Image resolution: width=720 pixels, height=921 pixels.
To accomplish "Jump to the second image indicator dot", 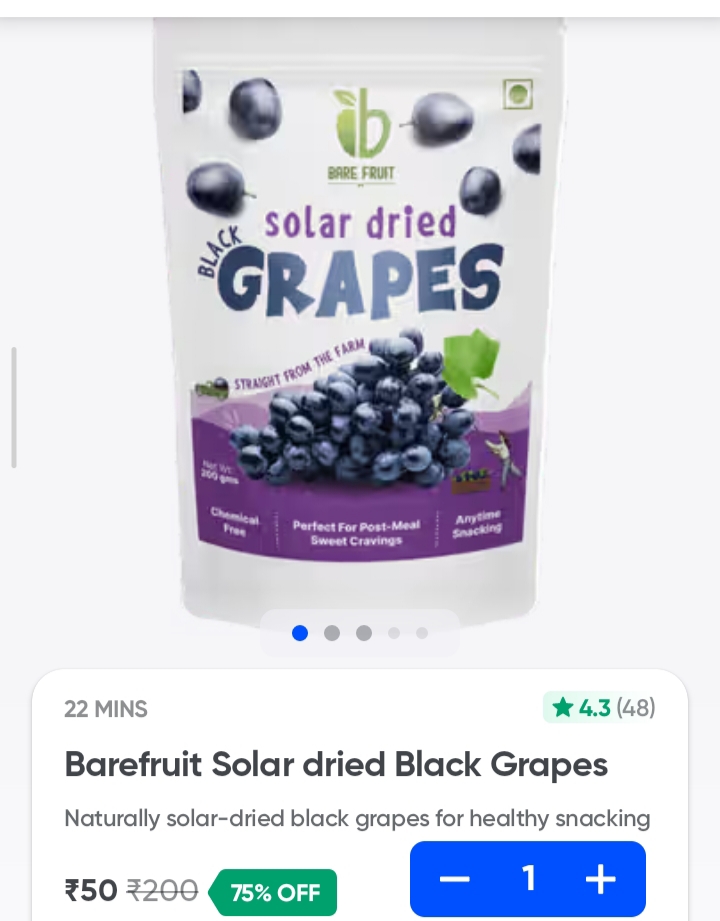I will point(332,633).
